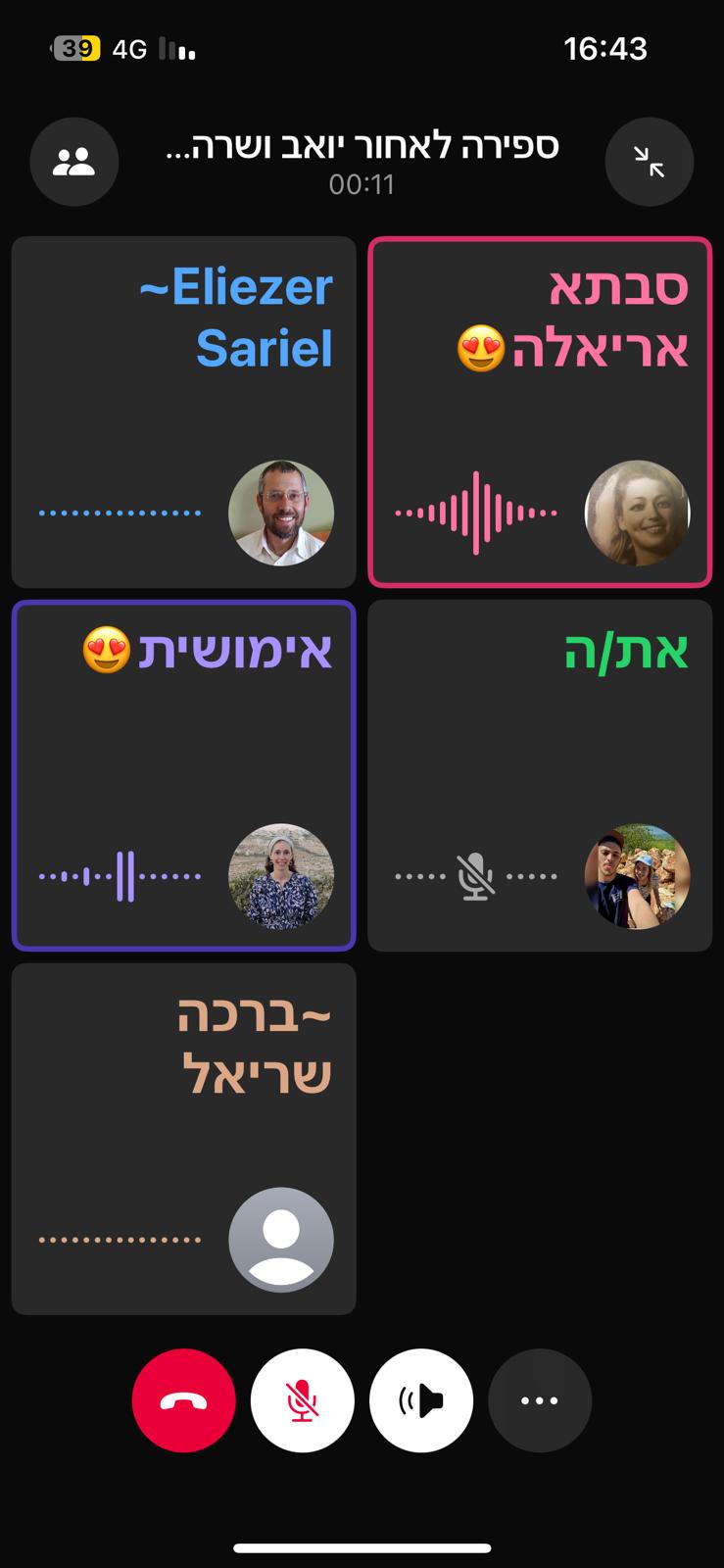This screenshot has height=1568, width=724.
Task: Select the Eliezer Sariel participant tile
Action: tap(183, 412)
